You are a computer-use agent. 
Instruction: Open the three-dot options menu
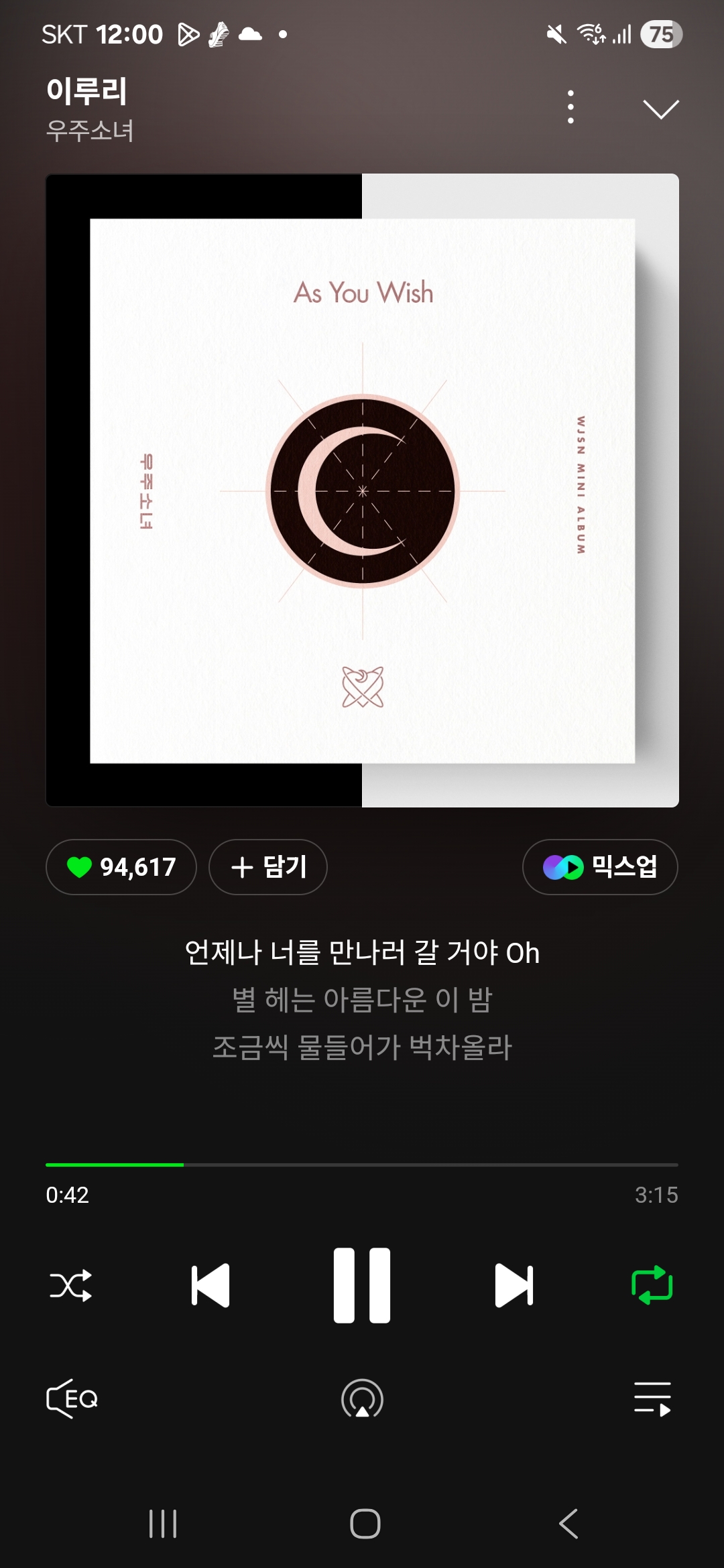[x=570, y=107]
